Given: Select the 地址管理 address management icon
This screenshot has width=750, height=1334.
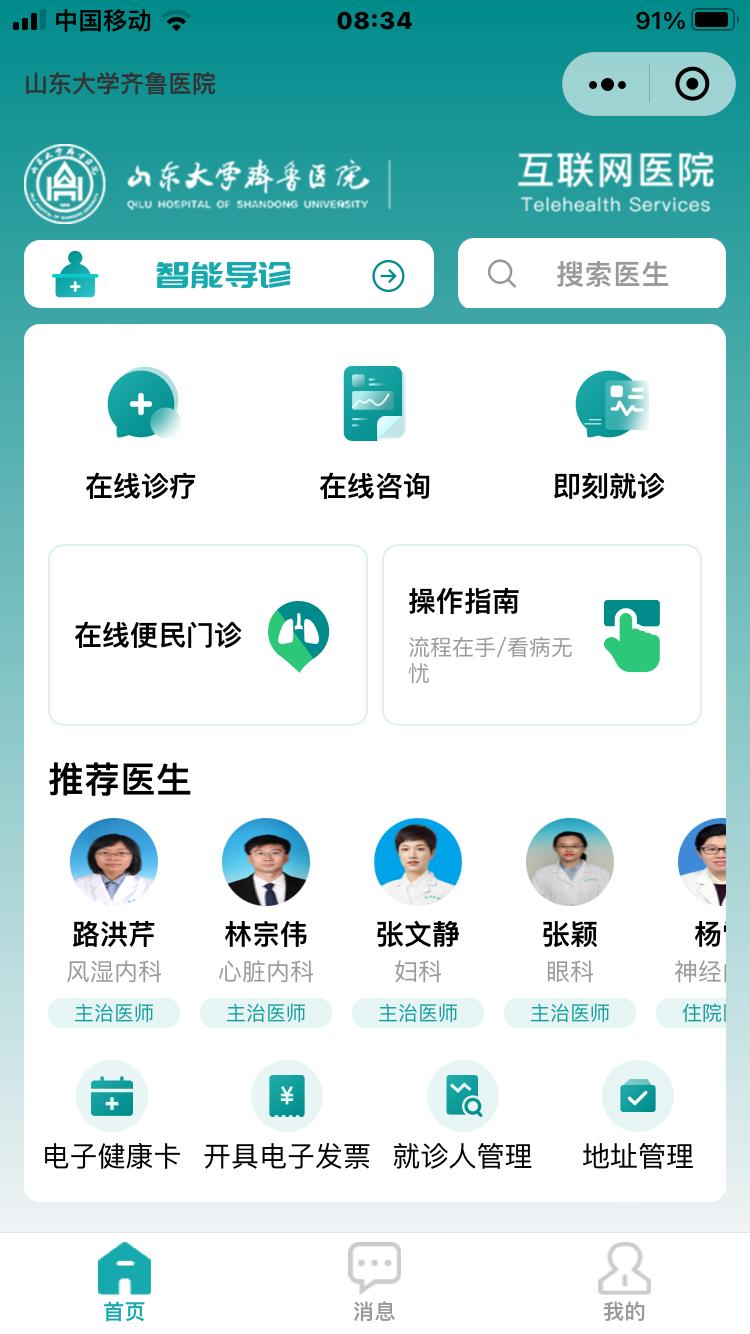Looking at the screenshot, I should pos(637,1096).
